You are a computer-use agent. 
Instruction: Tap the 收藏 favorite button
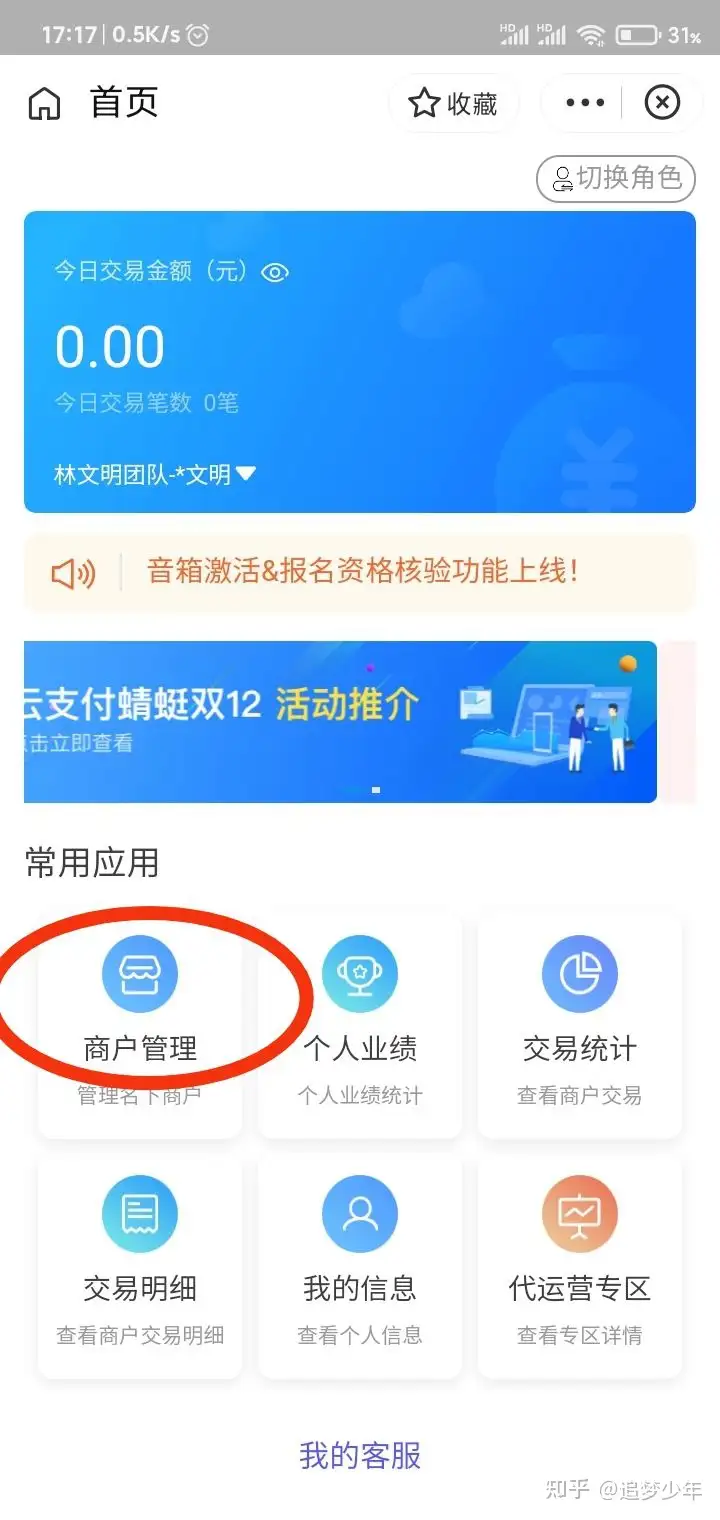pyautogui.click(x=453, y=103)
